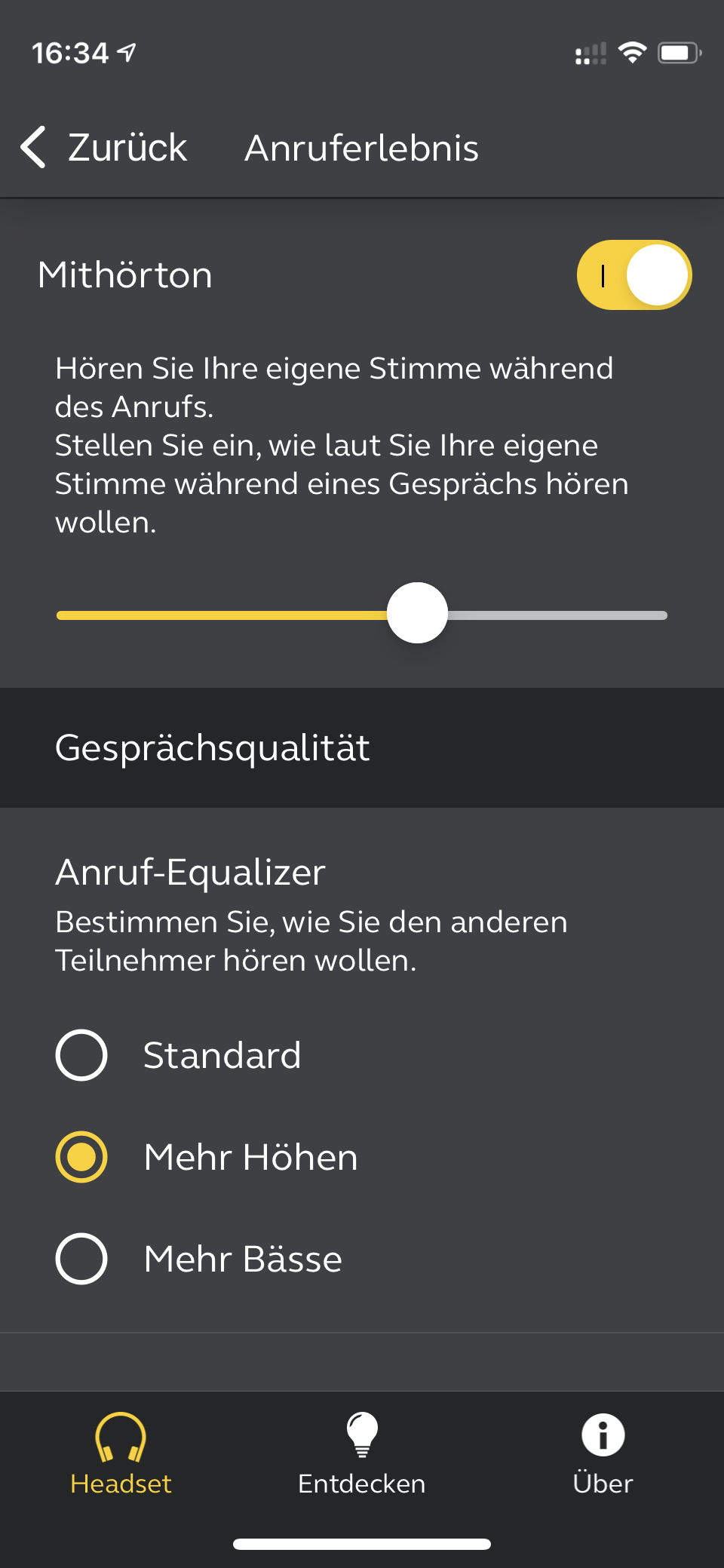This screenshot has width=724, height=1568.
Task: Select the Mehr Bässe equalizer option
Action: point(199,1258)
